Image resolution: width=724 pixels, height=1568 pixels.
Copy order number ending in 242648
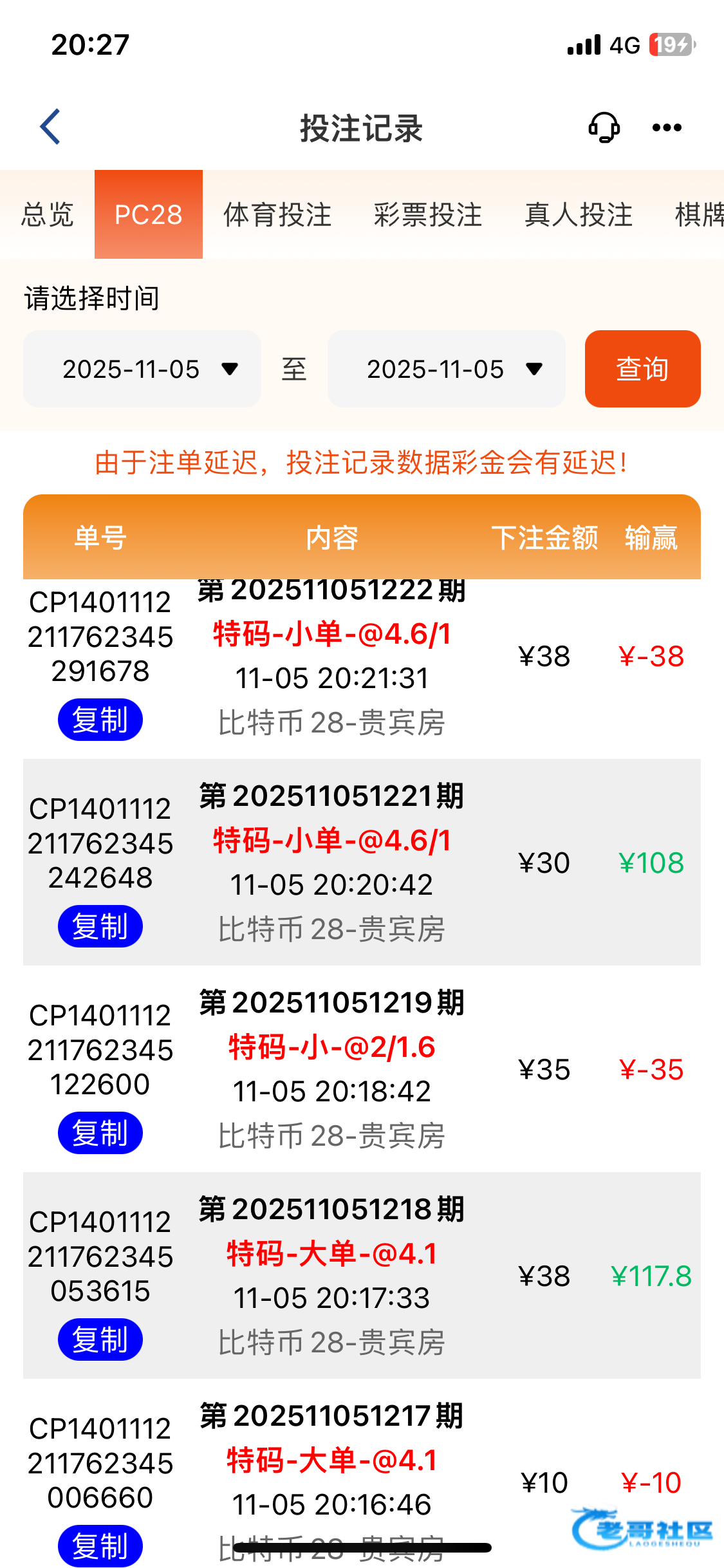pos(100,926)
